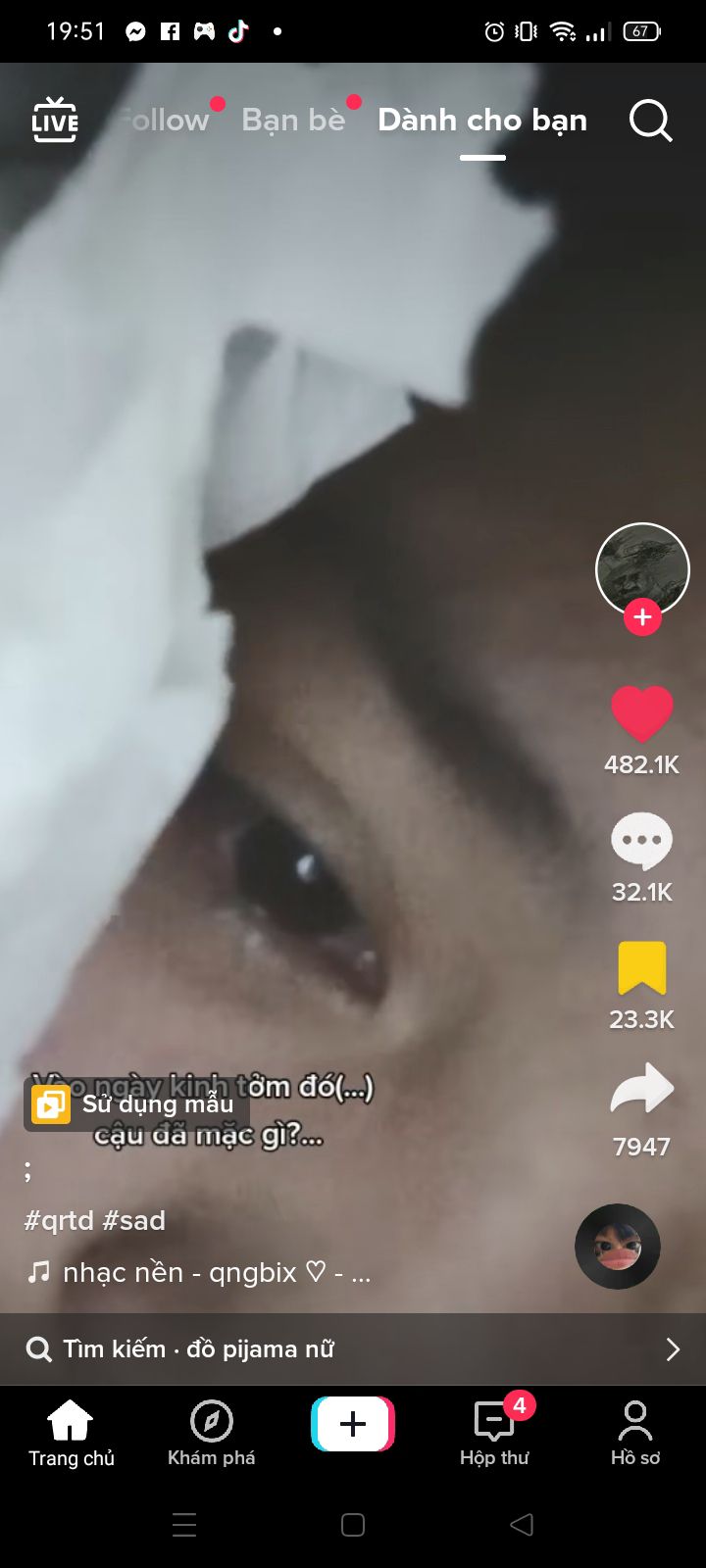Go to the Khám phá tab
This screenshot has height=1568, width=706.
[212, 1433]
